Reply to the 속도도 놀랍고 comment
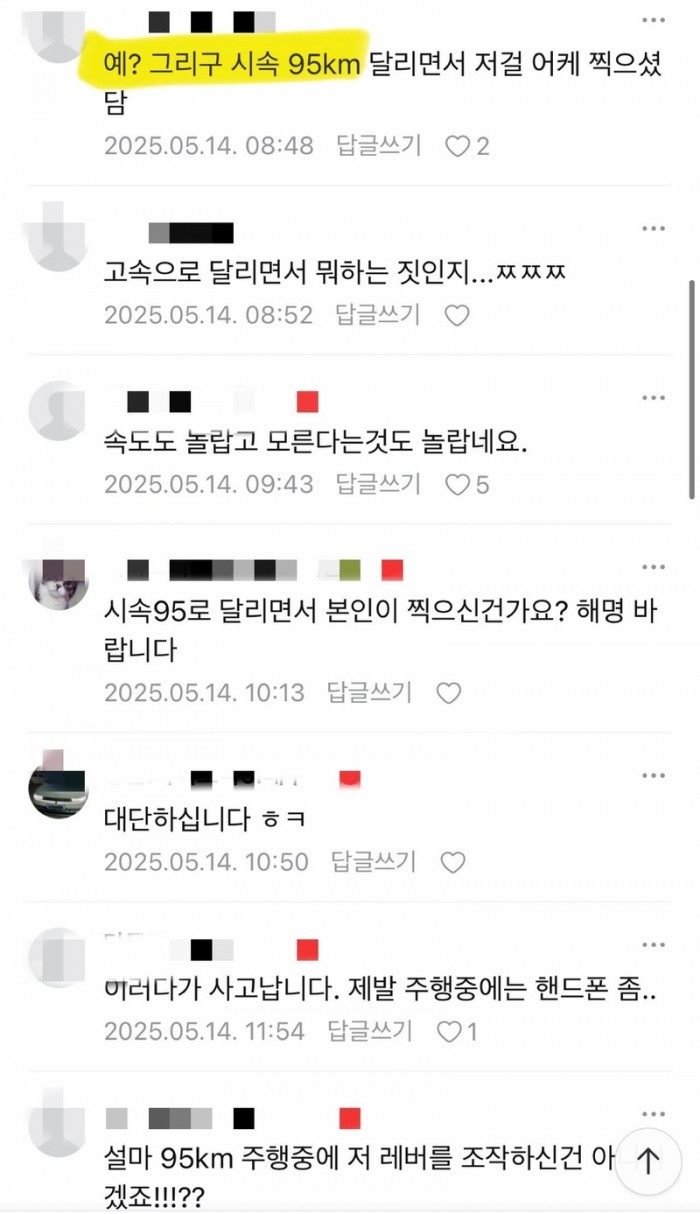700x1214 pixels. coord(378,484)
